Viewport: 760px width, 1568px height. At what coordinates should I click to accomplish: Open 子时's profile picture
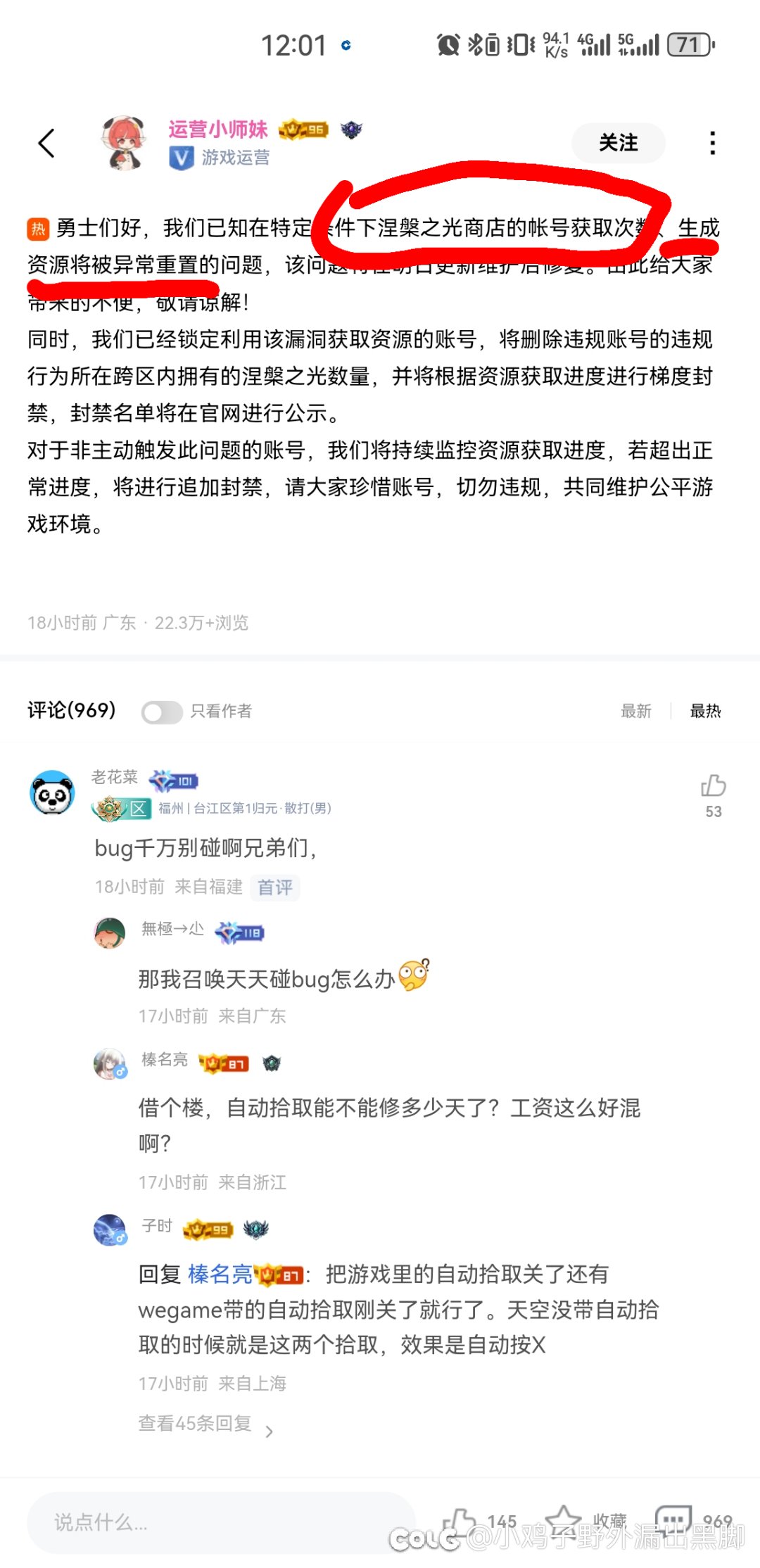coord(110,1229)
